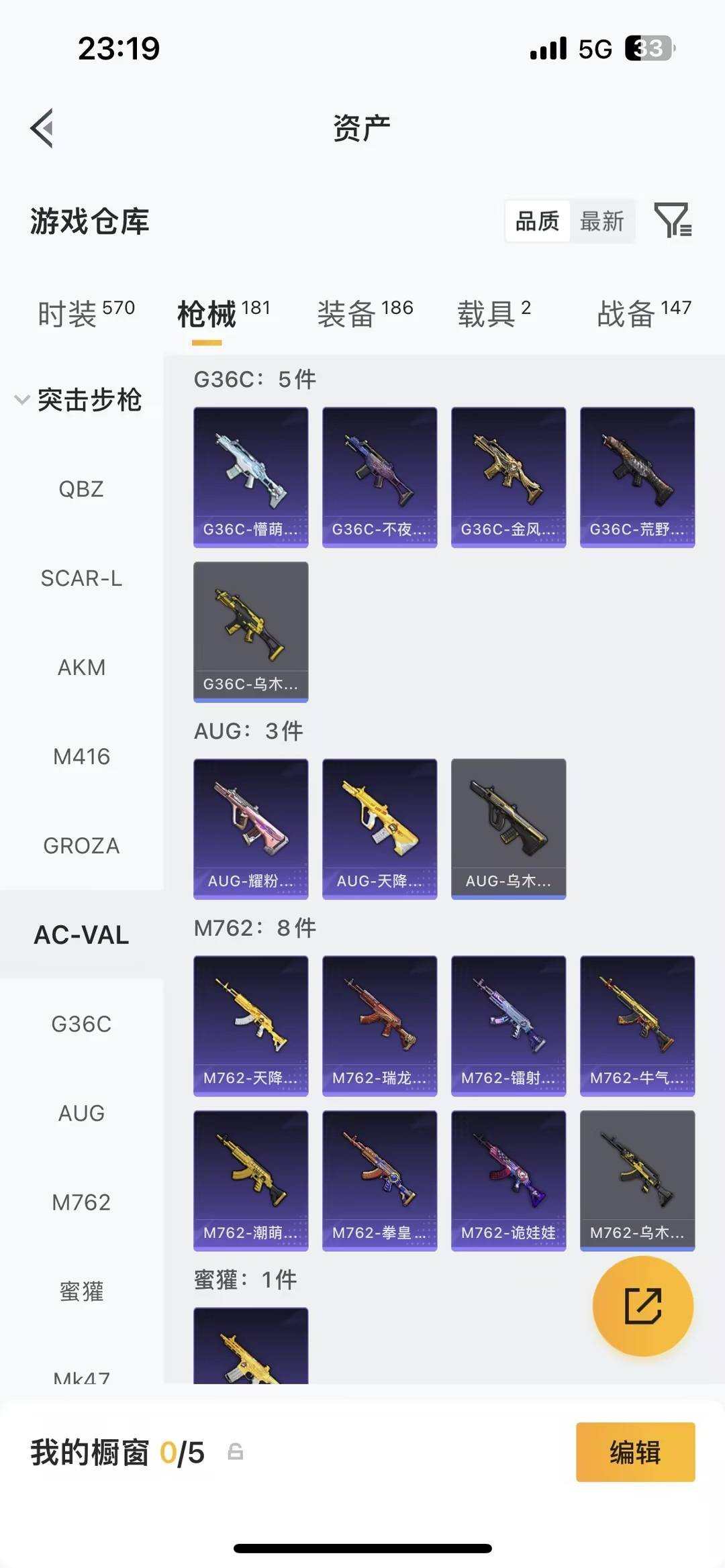
Task: Go back using the top-left arrow
Action: tap(42, 128)
